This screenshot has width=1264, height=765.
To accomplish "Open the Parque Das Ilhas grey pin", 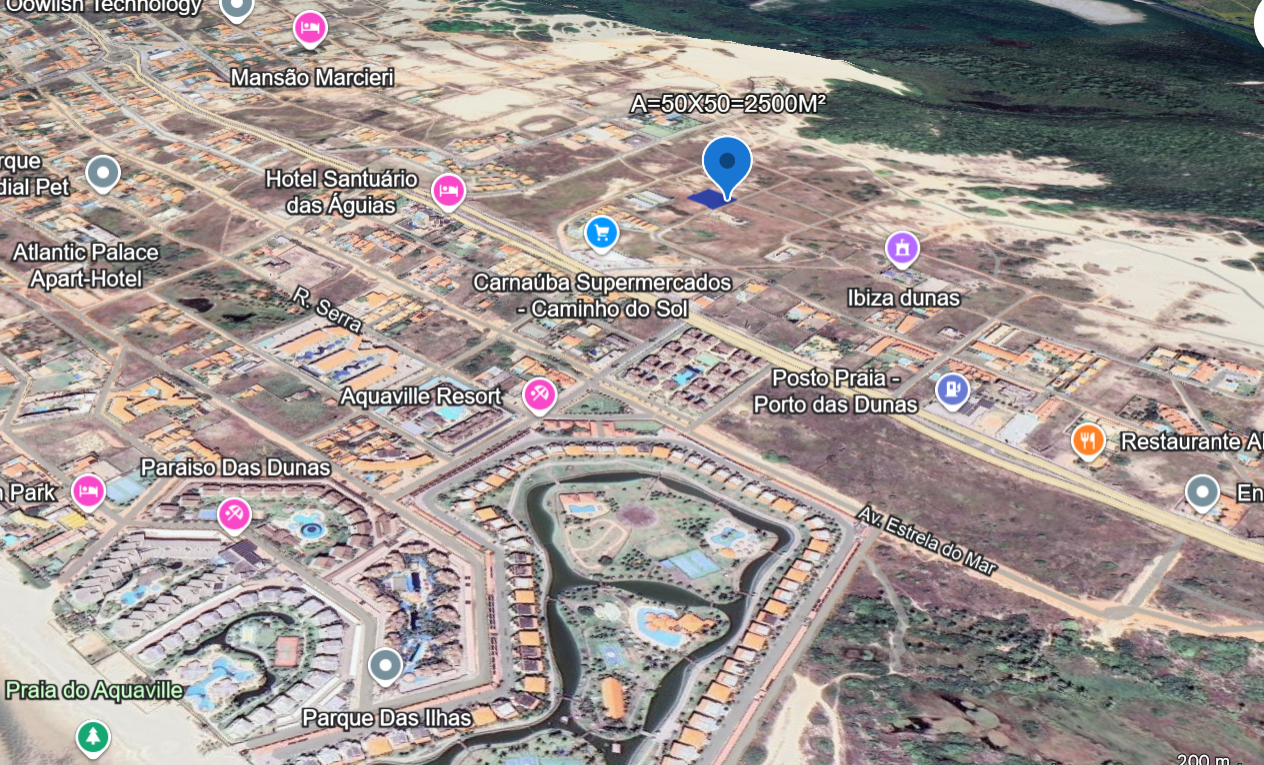I will pyautogui.click(x=385, y=665).
